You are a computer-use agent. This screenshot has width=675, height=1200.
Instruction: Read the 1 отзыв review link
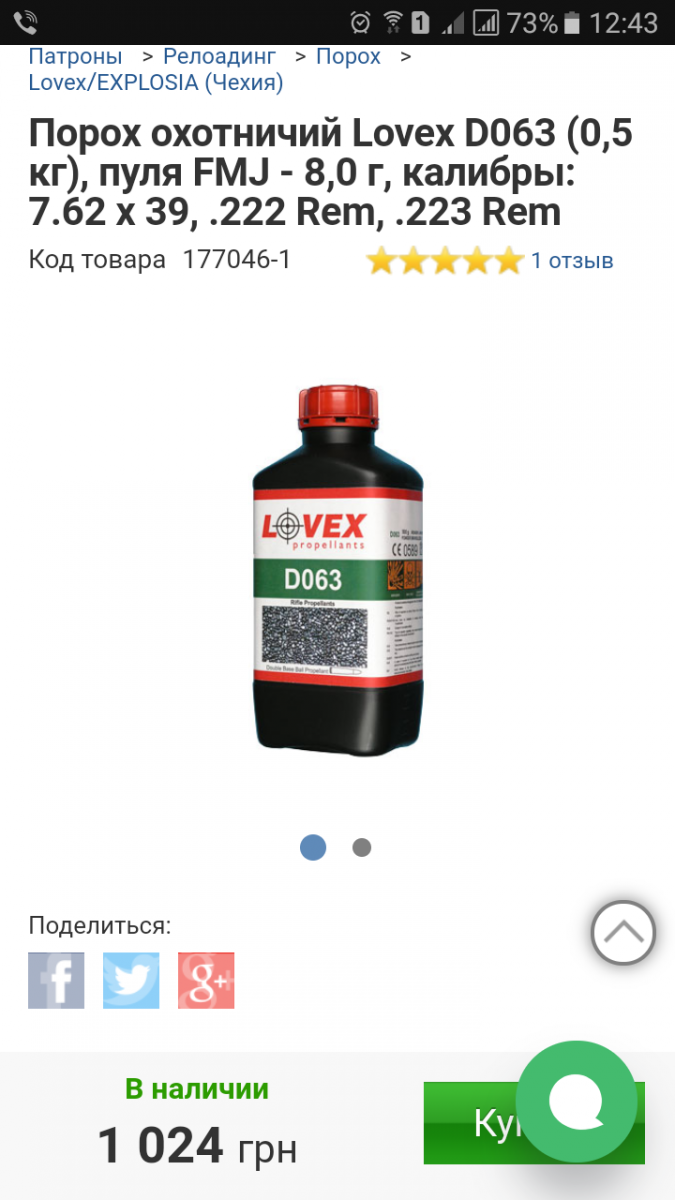571,261
